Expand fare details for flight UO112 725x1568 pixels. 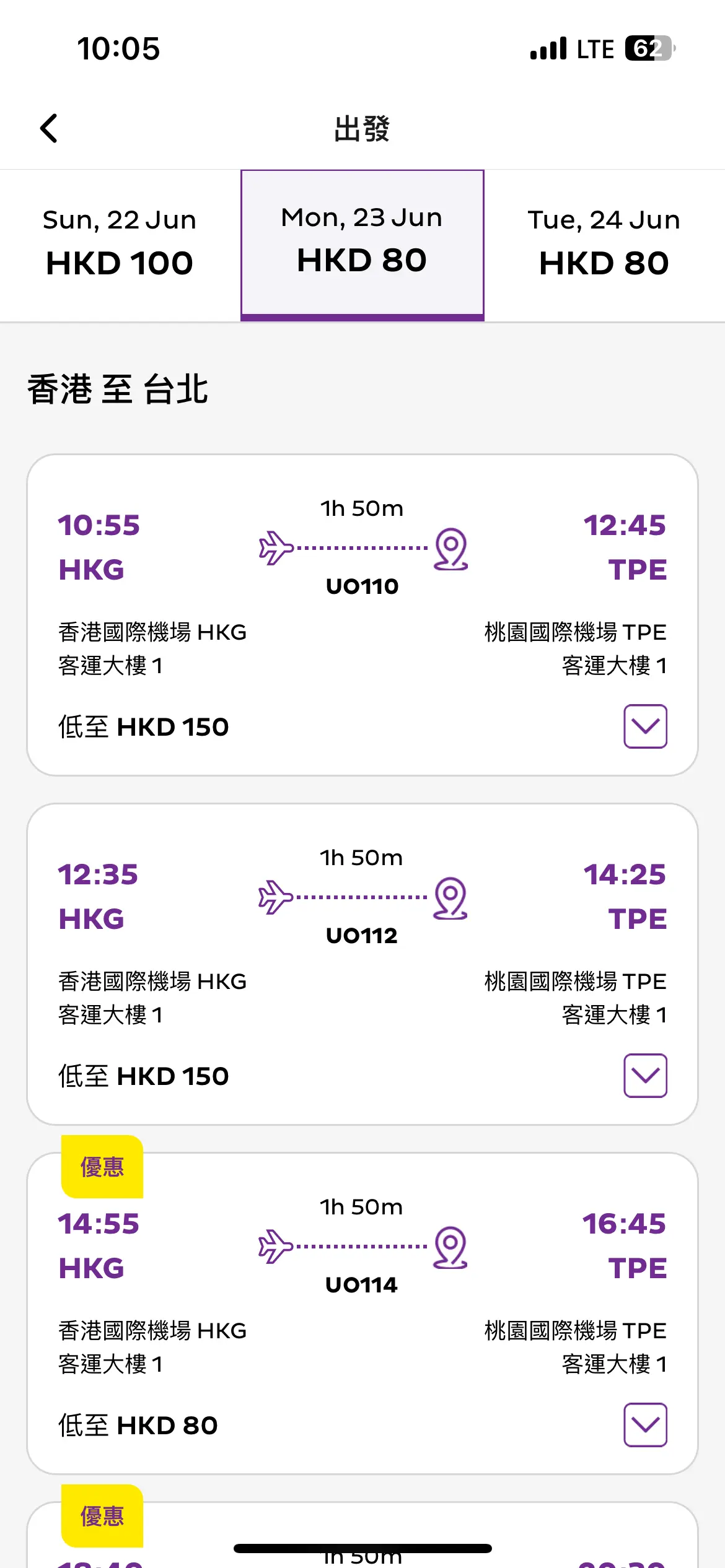coord(645,1076)
